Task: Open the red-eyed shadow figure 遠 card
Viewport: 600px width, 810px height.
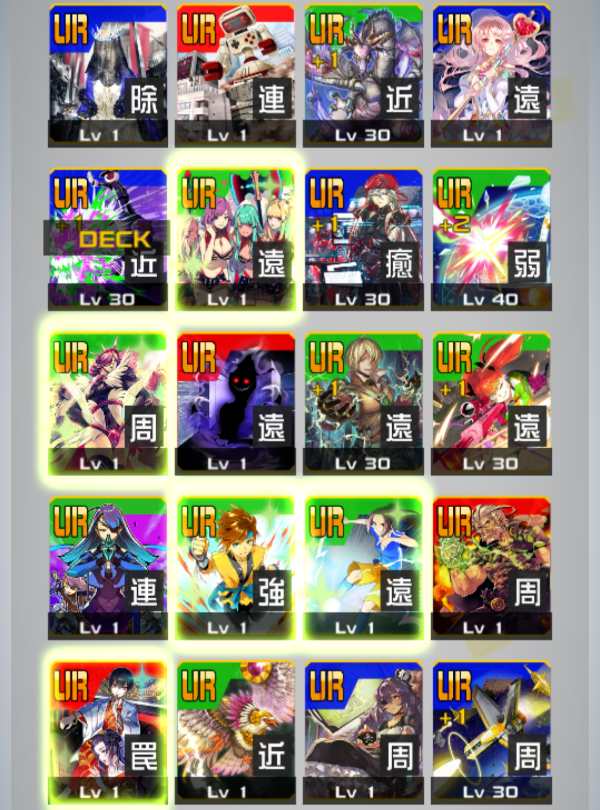Action: (x=236, y=404)
